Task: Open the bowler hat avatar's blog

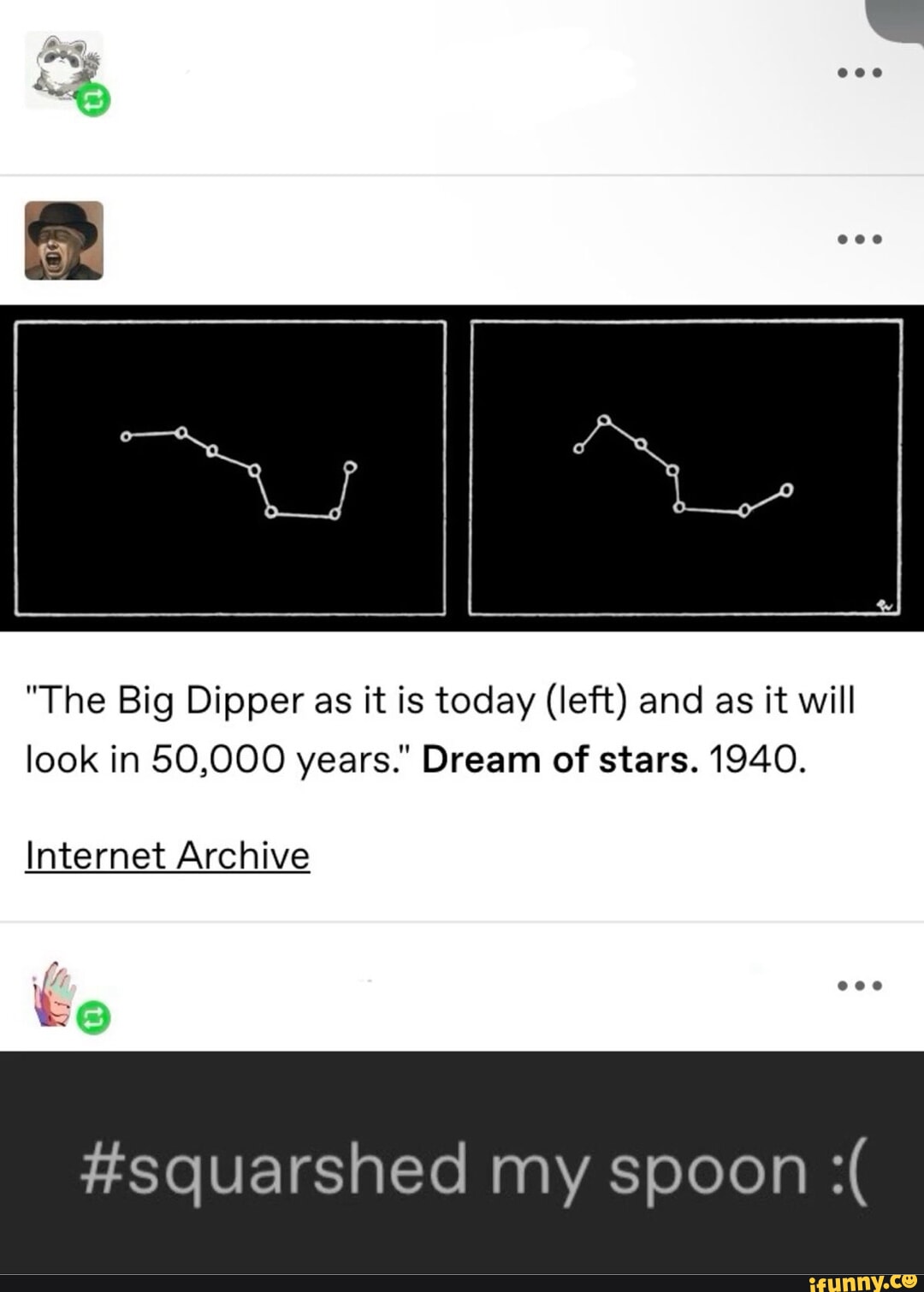Action: pyautogui.click(x=64, y=240)
